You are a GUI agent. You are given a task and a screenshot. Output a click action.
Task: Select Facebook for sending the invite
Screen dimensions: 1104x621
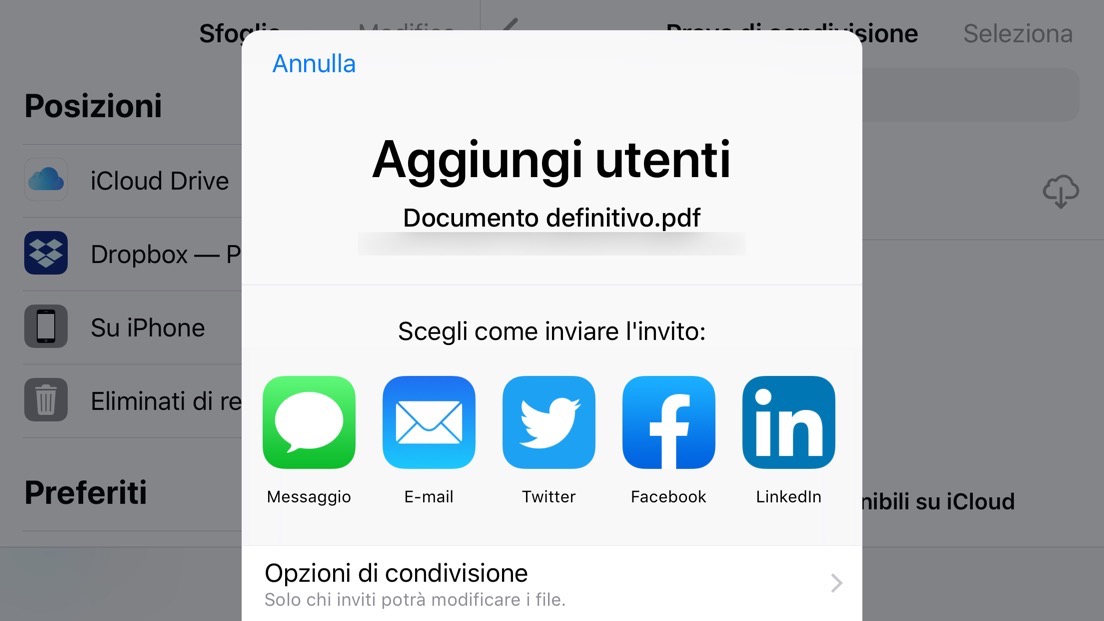point(669,423)
